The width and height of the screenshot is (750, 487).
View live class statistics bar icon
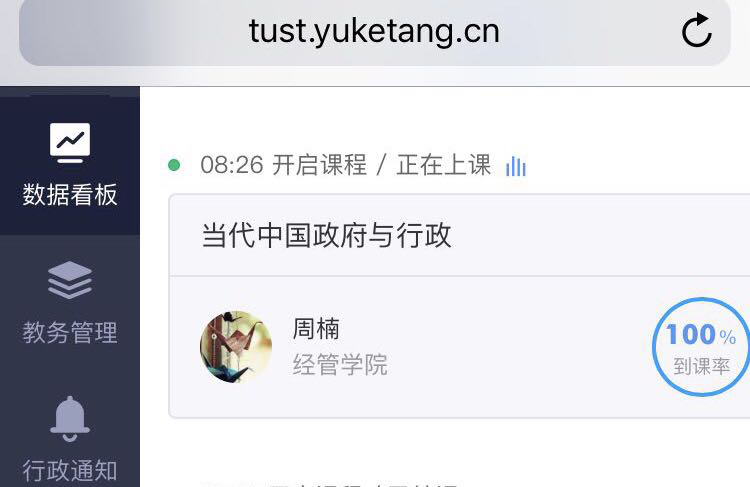pyautogui.click(x=516, y=166)
